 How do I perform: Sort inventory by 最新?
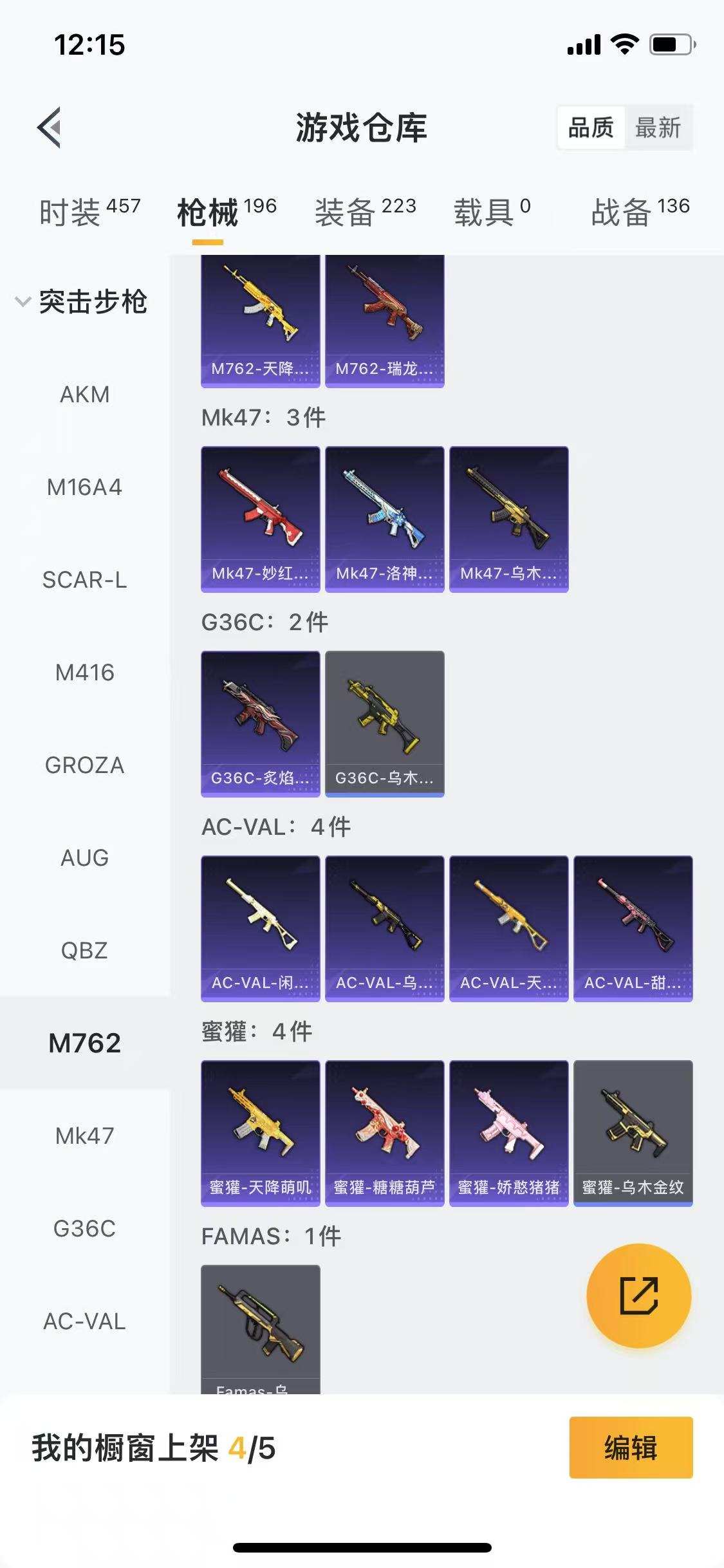point(658,127)
